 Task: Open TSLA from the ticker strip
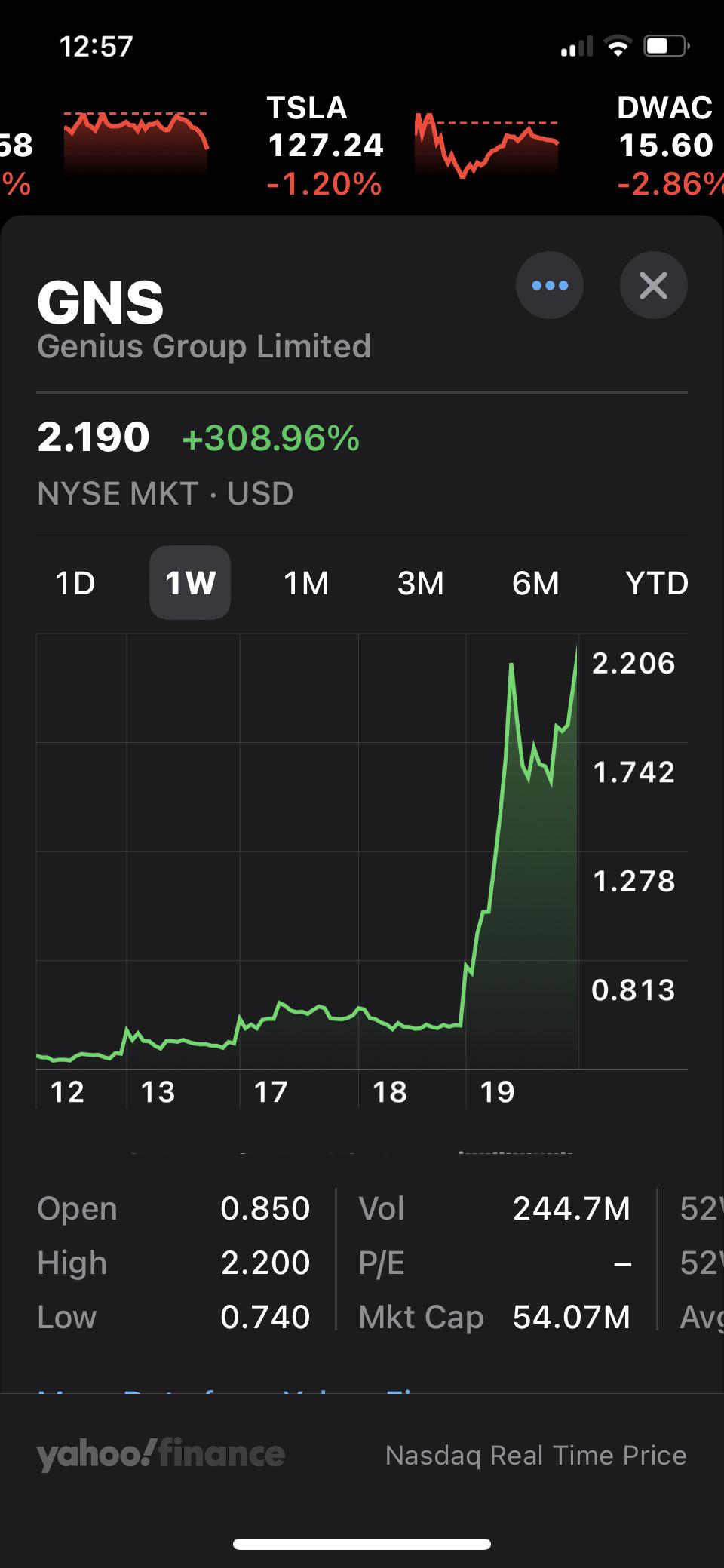[325, 145]
